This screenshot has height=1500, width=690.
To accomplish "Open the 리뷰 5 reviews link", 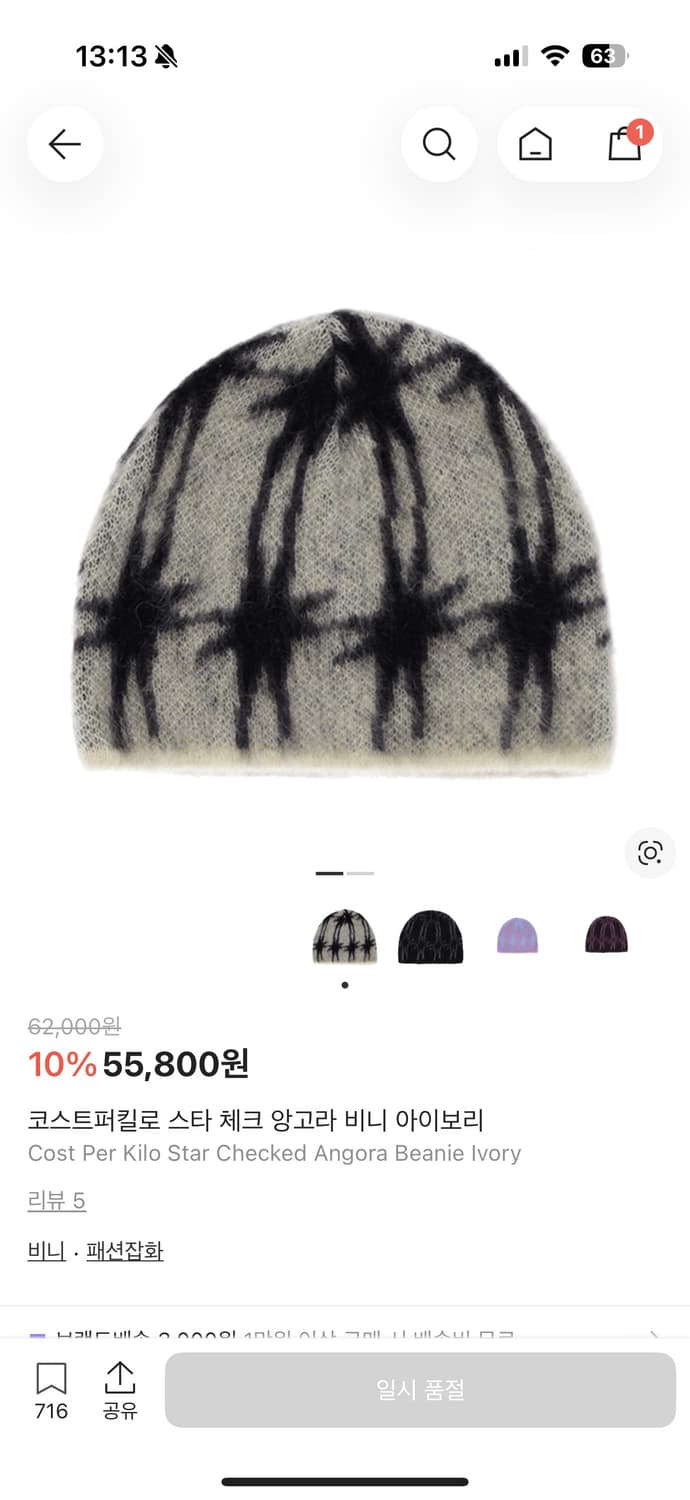I will point(57,1201).
